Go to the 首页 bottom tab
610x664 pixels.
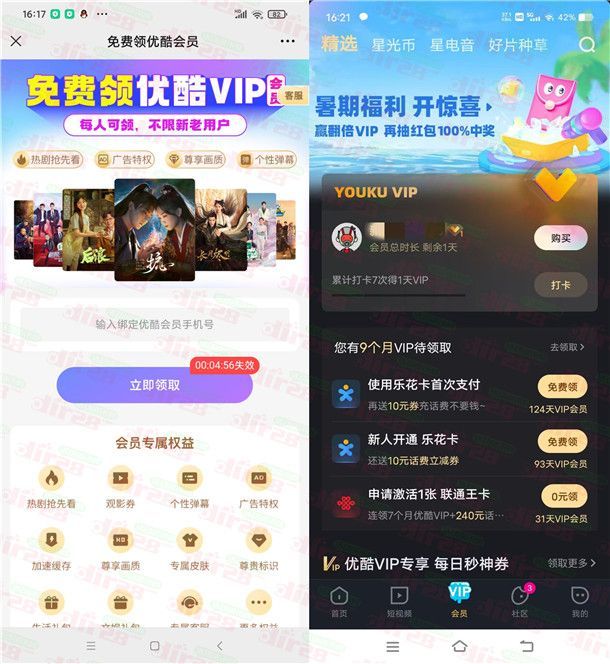pyautogui.click(x=340, y=603)
